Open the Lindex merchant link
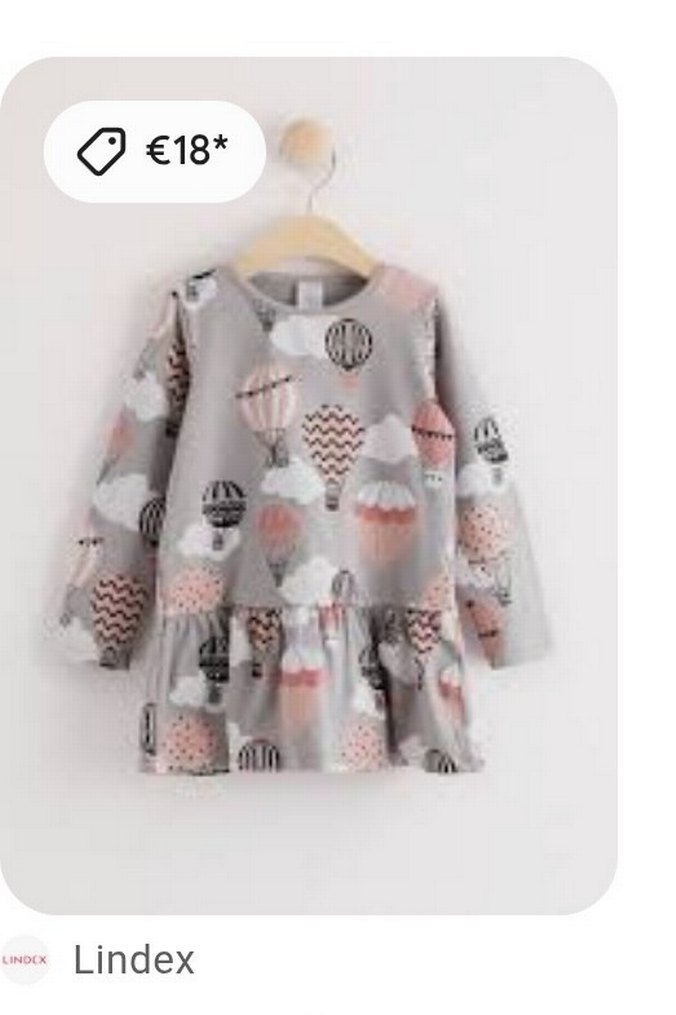Screen dimensions: 676x1015 [x=133, y=960]
